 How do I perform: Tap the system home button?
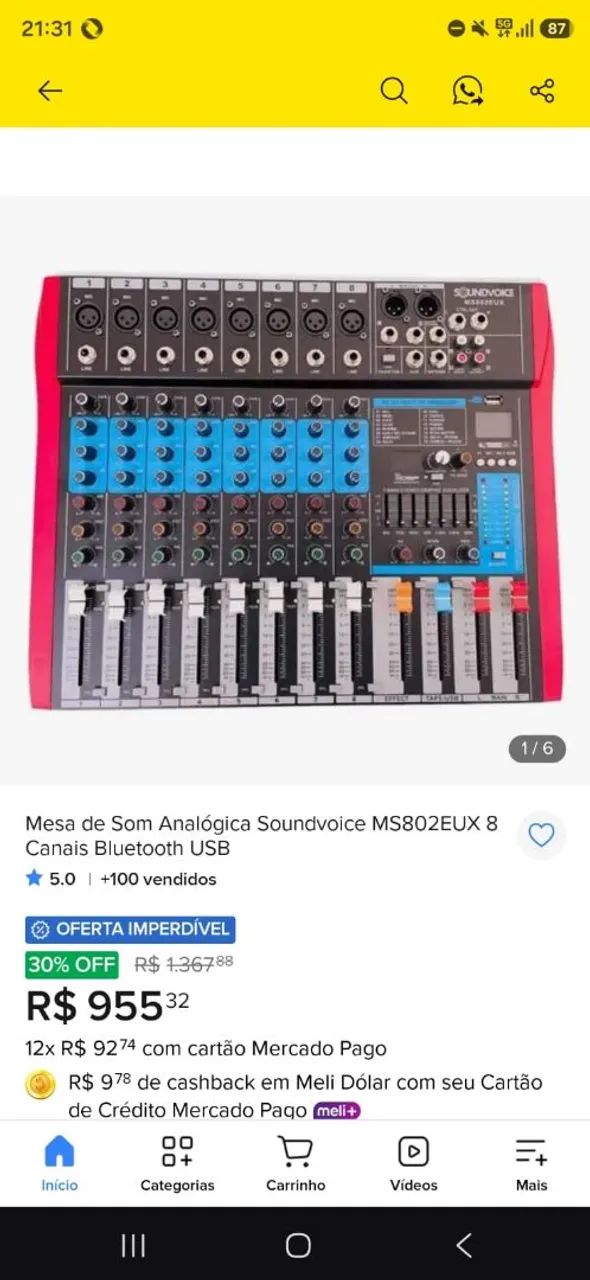pos(298,1244)
